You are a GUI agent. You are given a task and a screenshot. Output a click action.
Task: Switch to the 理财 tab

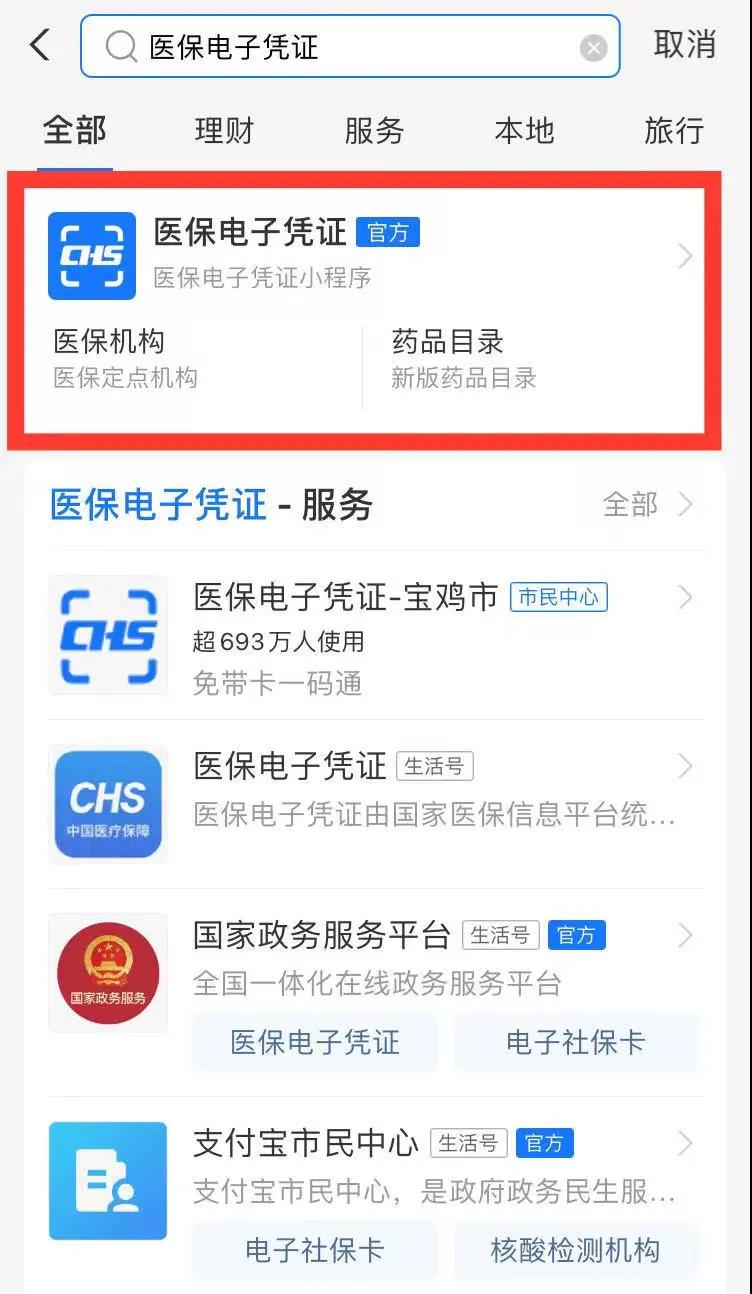tap(224, 130)
